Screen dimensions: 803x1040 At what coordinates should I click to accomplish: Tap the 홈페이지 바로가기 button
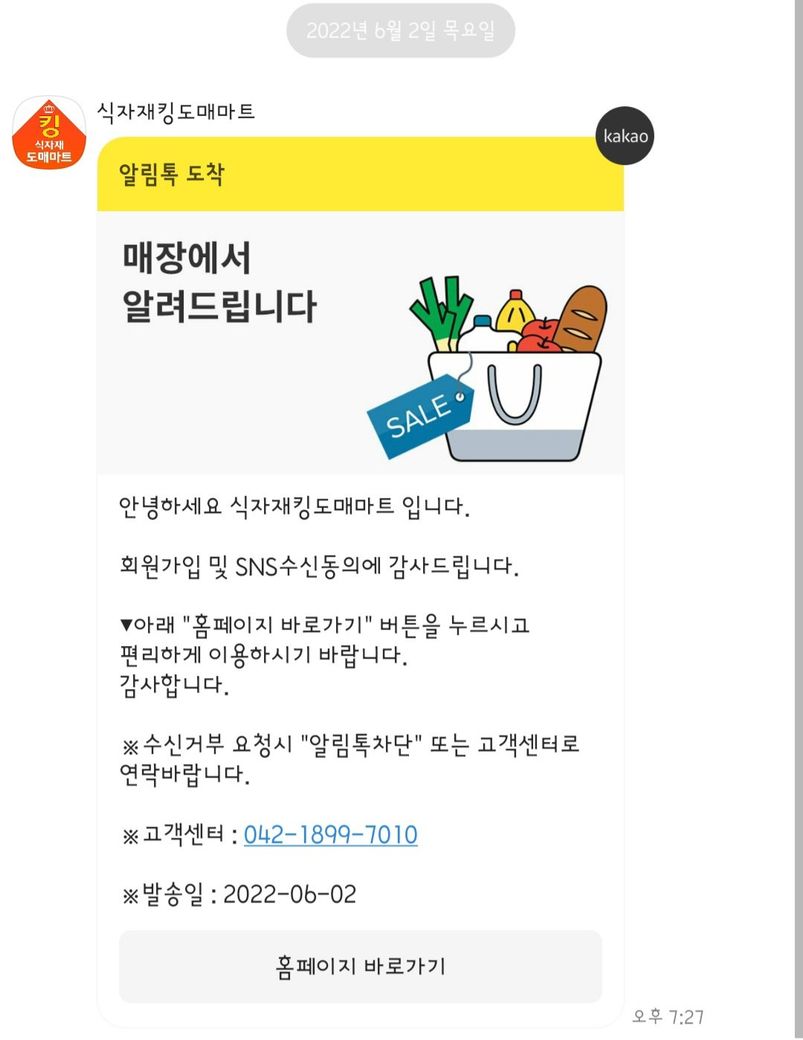360,966
